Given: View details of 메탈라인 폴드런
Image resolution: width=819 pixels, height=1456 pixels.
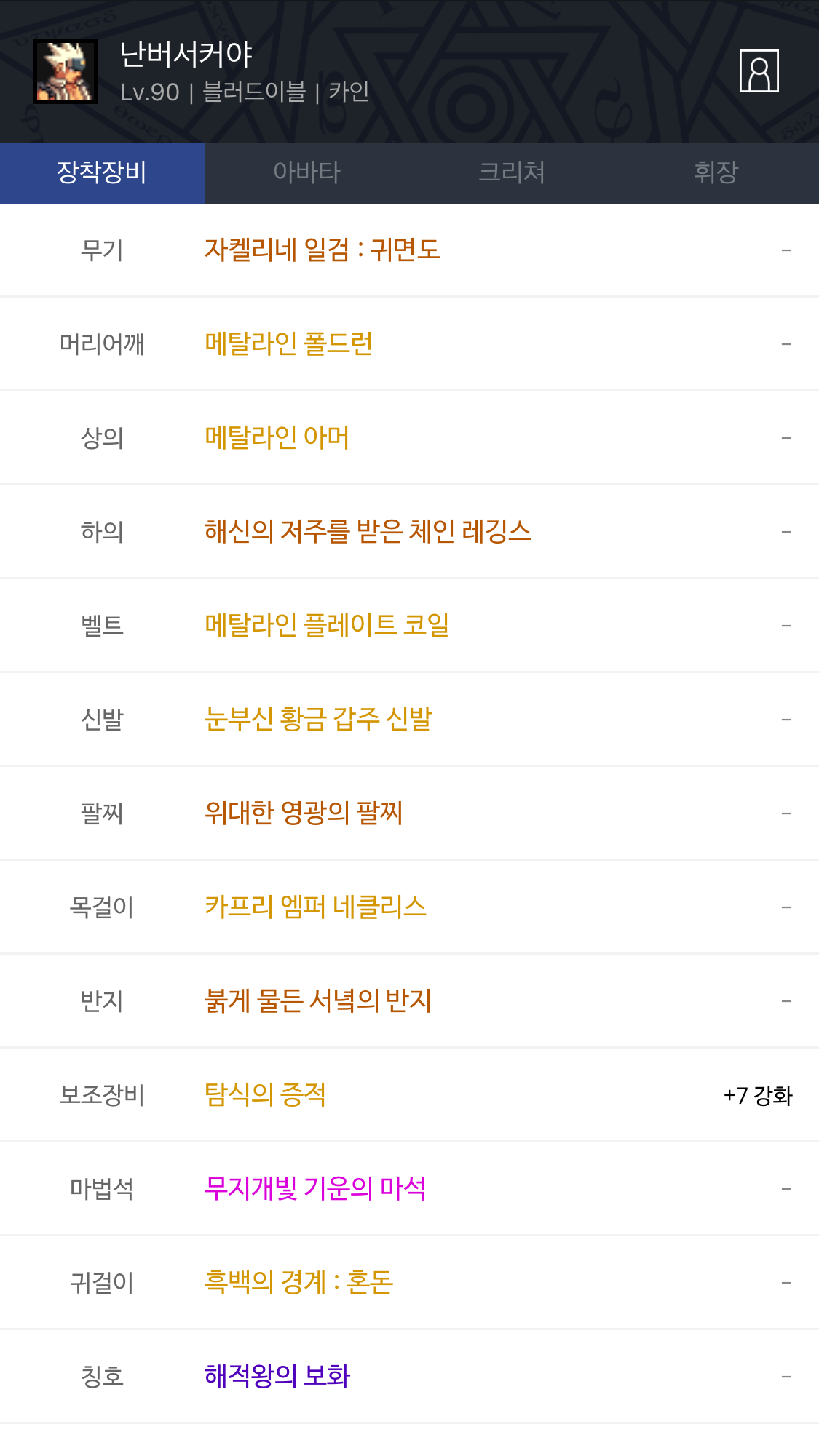Looking at the screenshot, I should pos(288,343).
